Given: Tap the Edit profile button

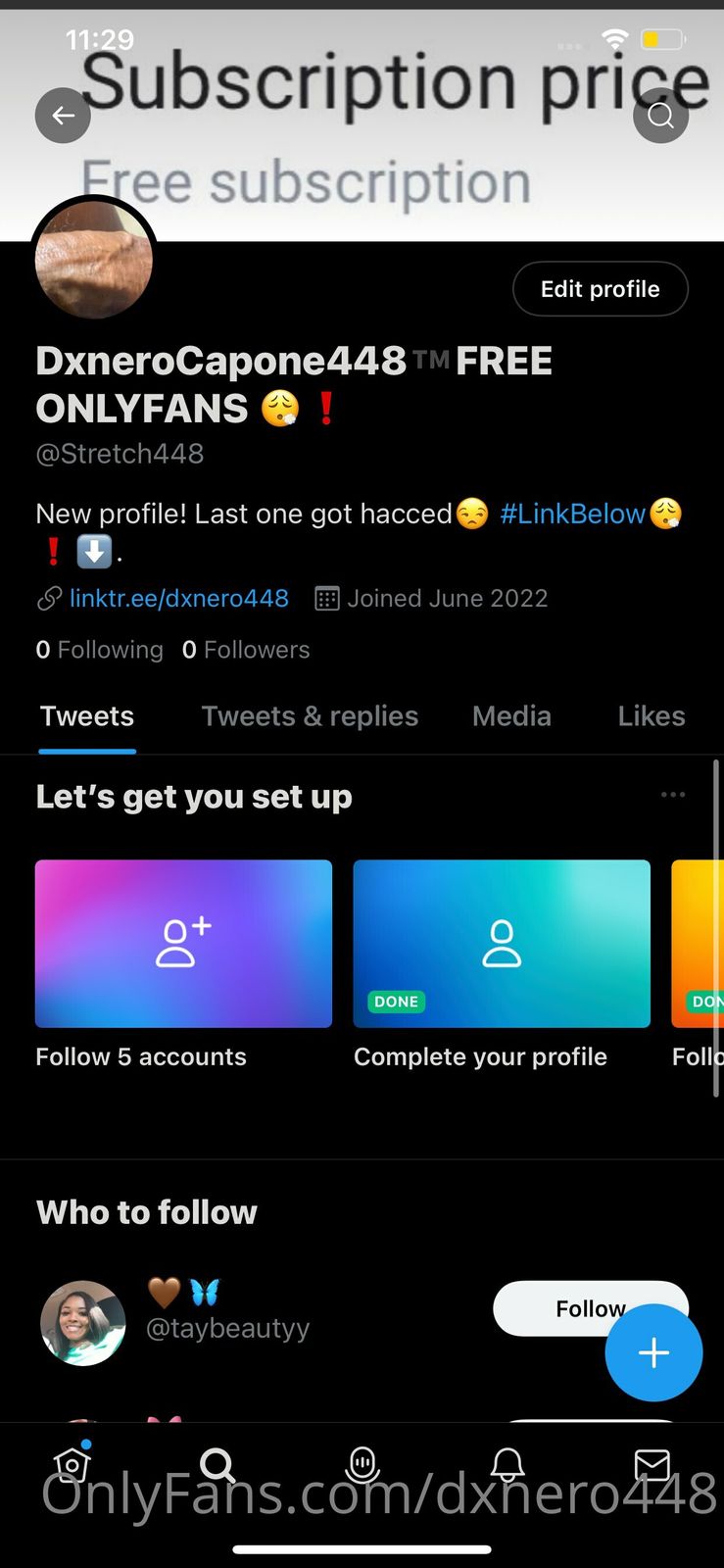Looking at the screenshot, I should 600,289.
